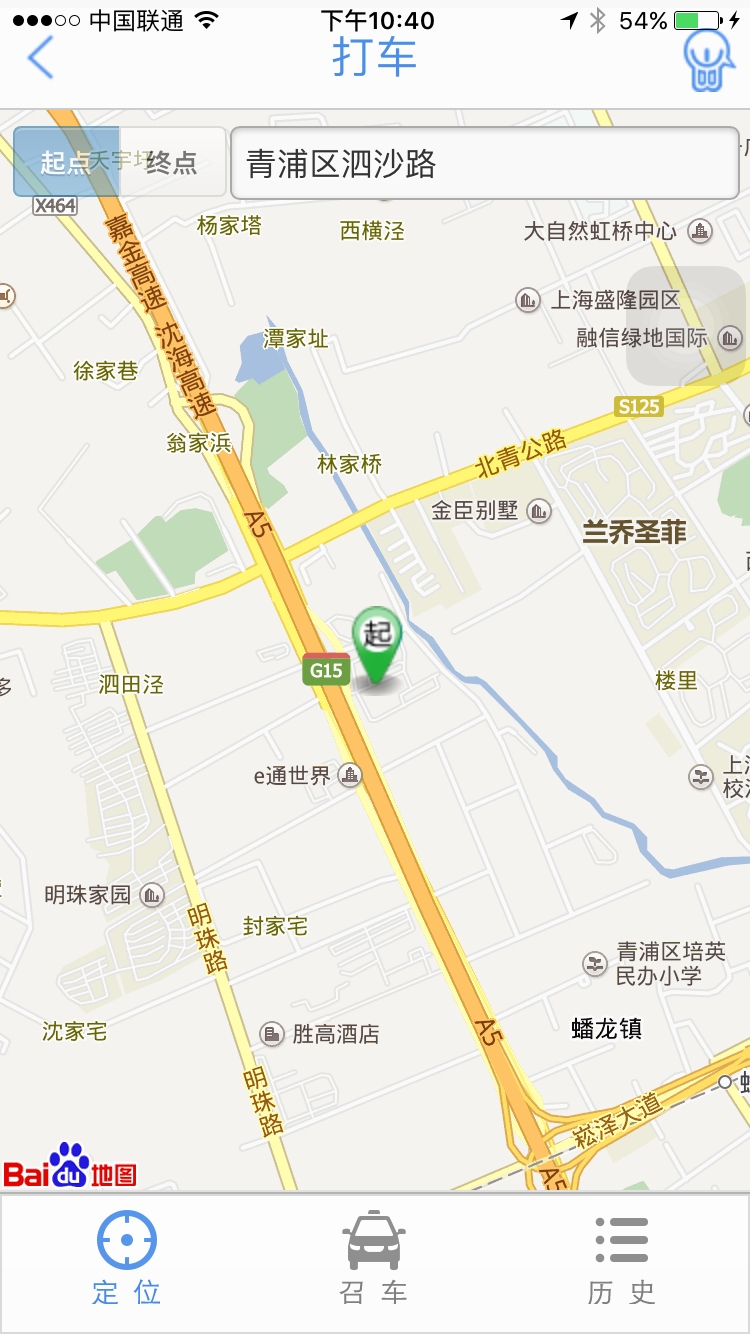Viewport: 750px width, 1334px height.
Task: Tap the address field showing 青浦区泗沙路
Action: (484, 163)
